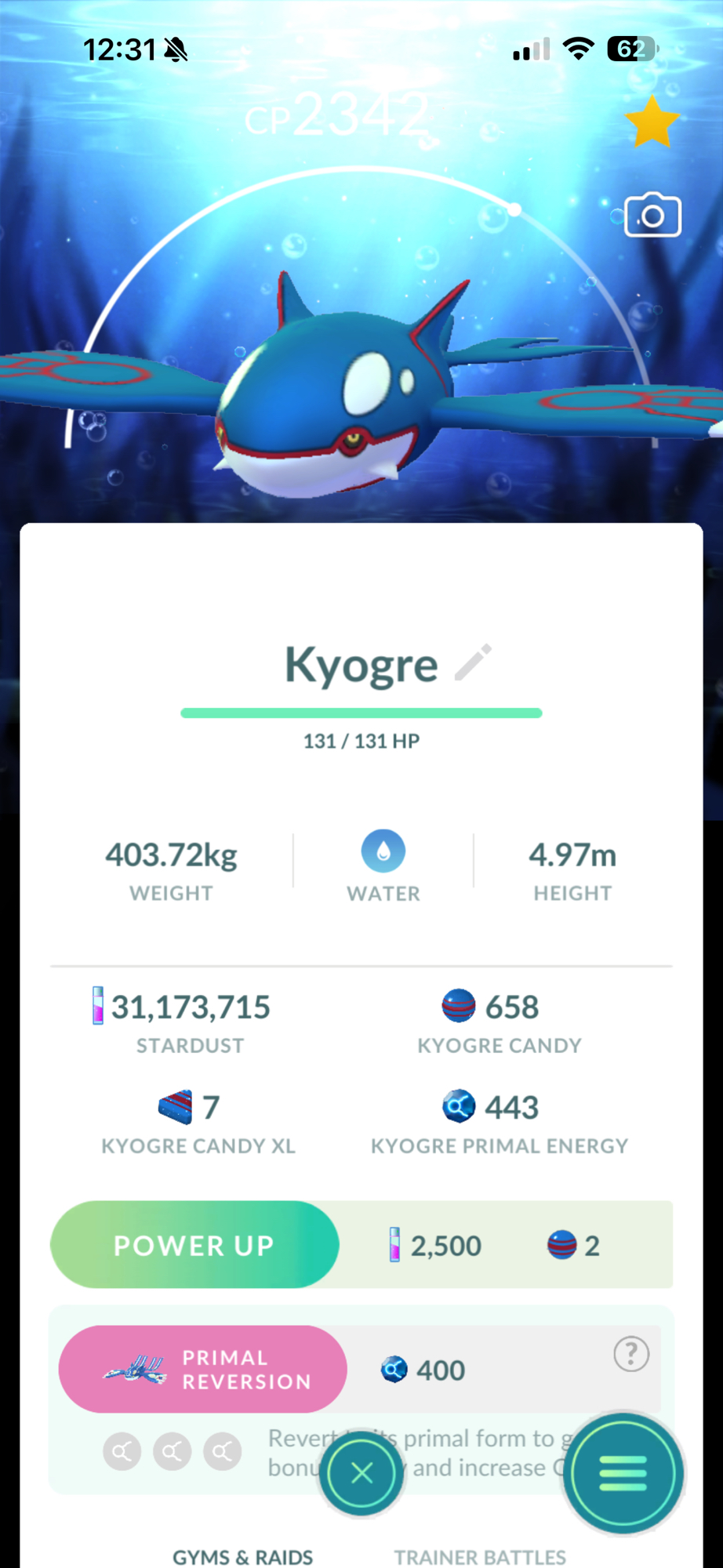This screenshot has width=723, height=1568.
Task: Switch to the Trainer Battles tab
Action: tap(480, 1556)
